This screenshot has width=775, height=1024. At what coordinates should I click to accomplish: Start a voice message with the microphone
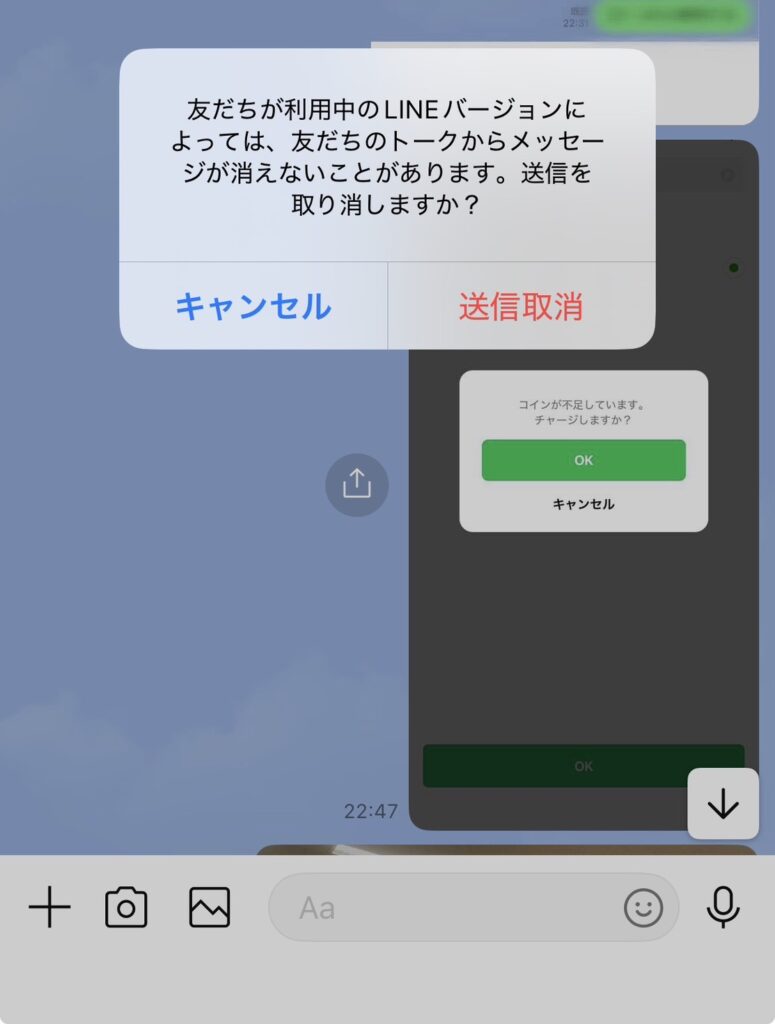pyautogui.click(x=722, y=908)
